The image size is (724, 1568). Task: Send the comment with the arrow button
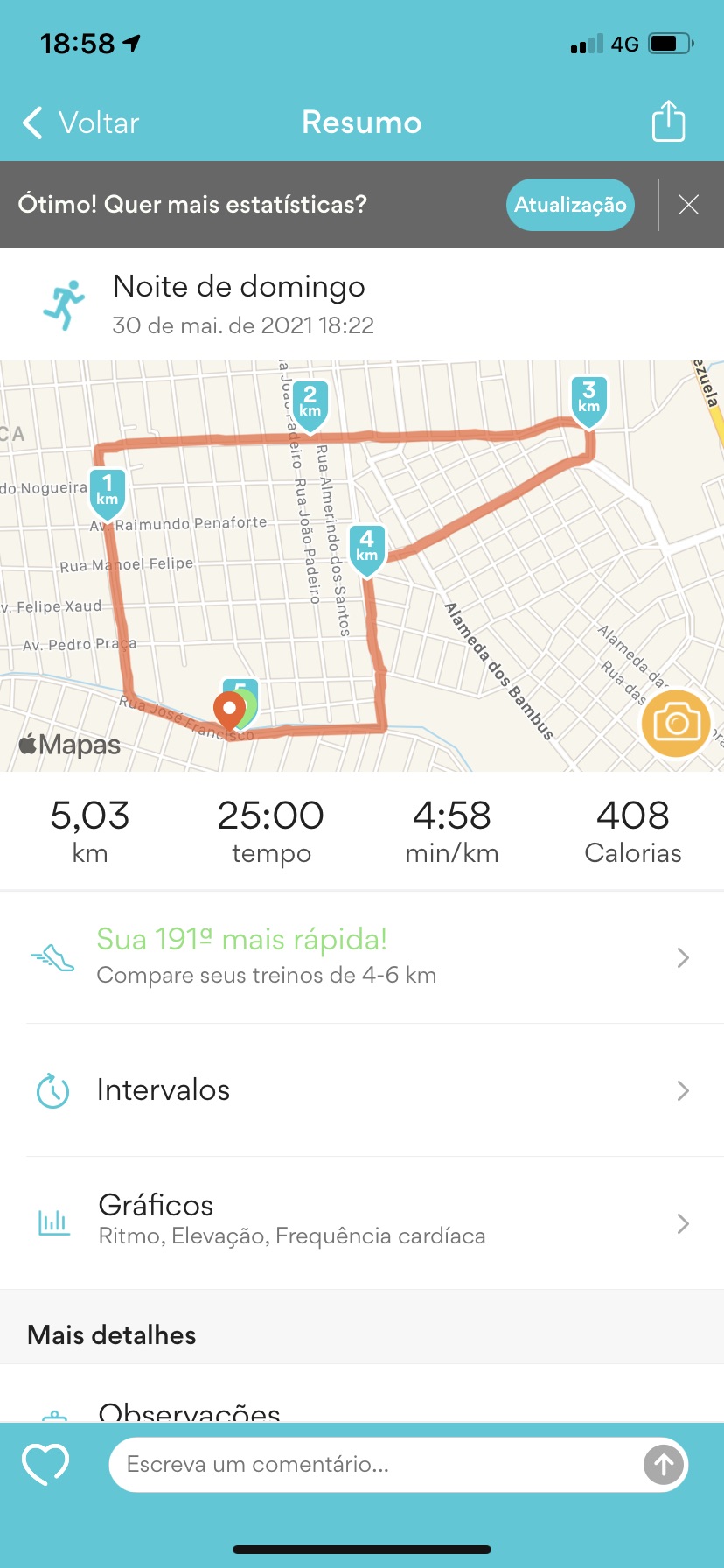pos(664,1464)
